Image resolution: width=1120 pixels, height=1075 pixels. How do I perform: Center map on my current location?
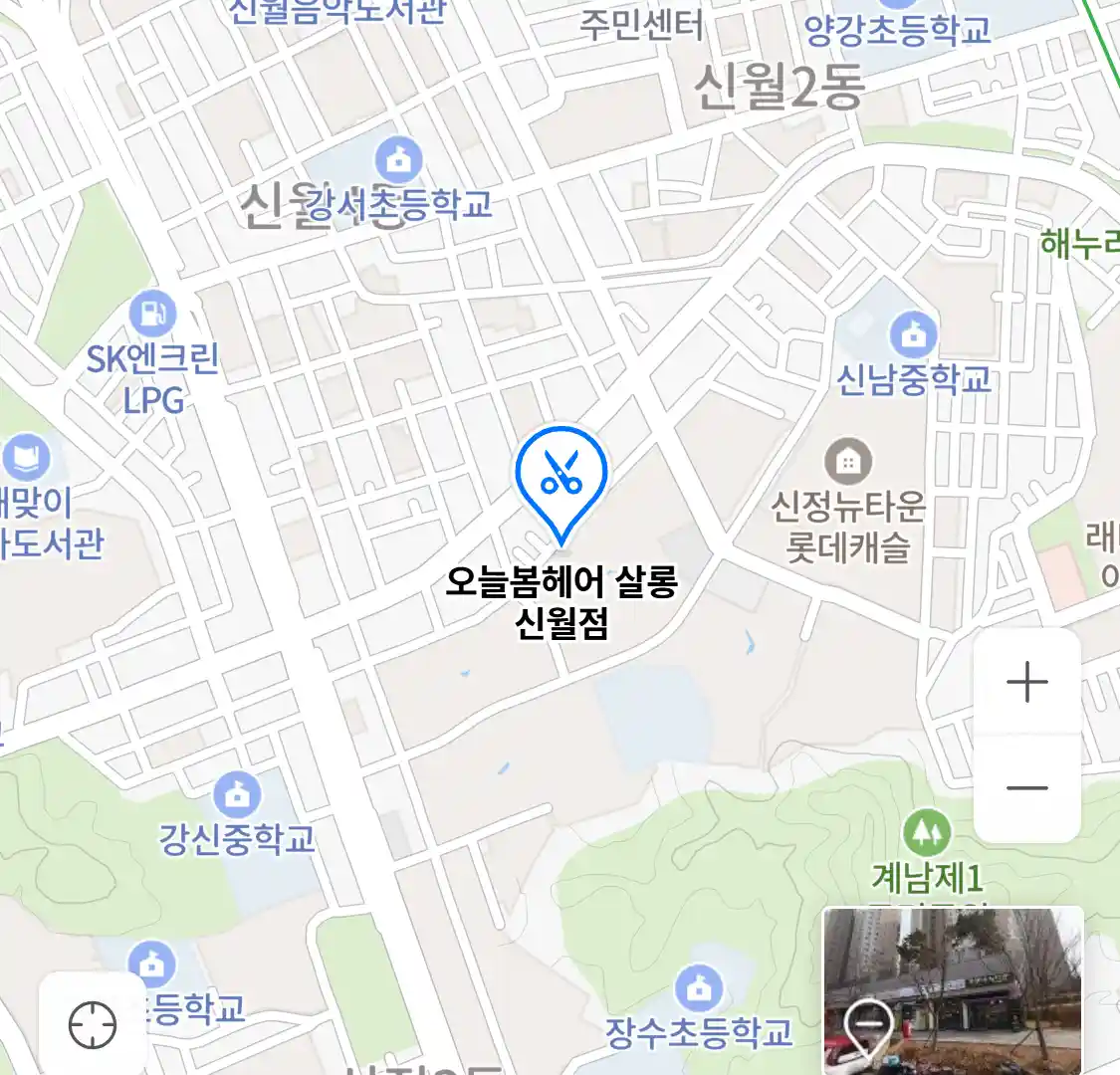(93, 1024)
